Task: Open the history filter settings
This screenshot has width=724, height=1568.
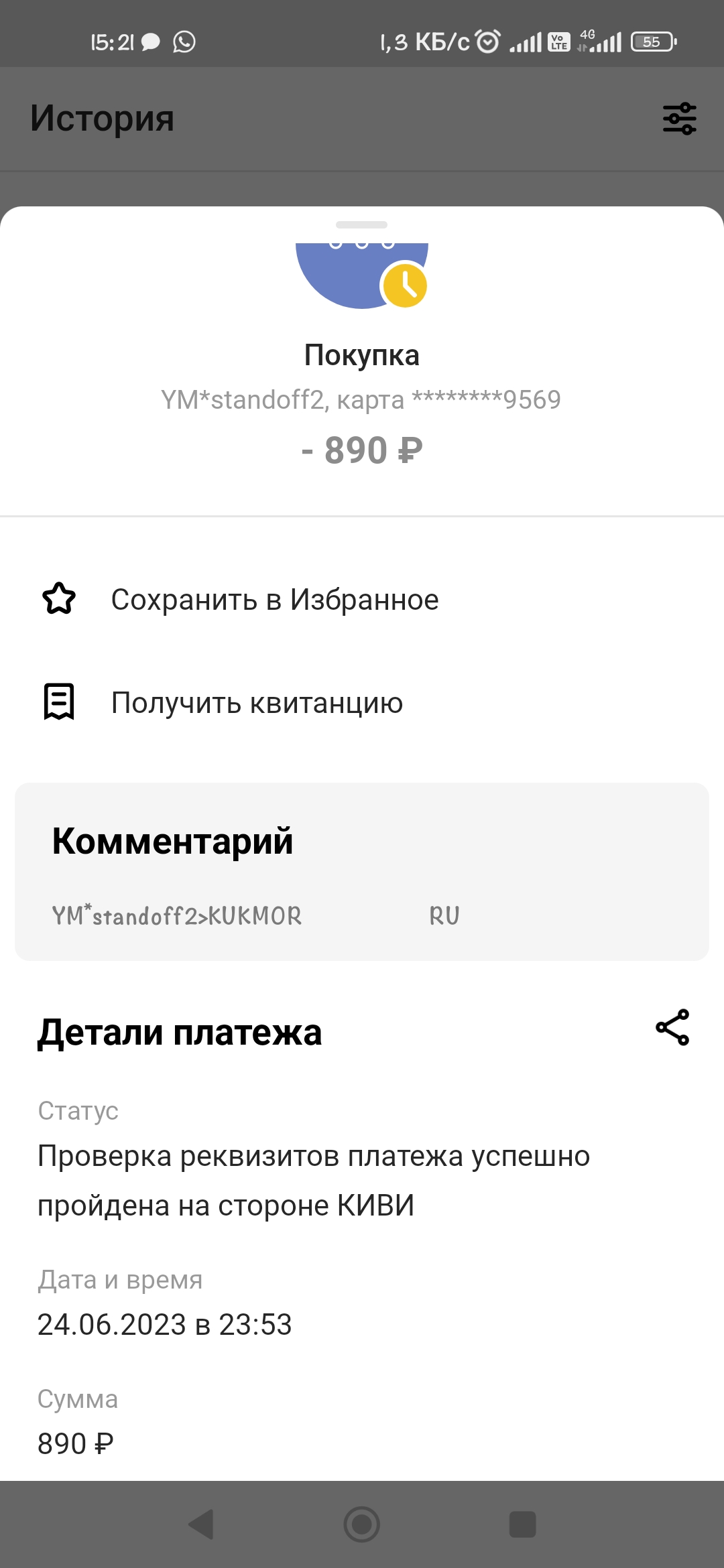Action: click(679, 119)
